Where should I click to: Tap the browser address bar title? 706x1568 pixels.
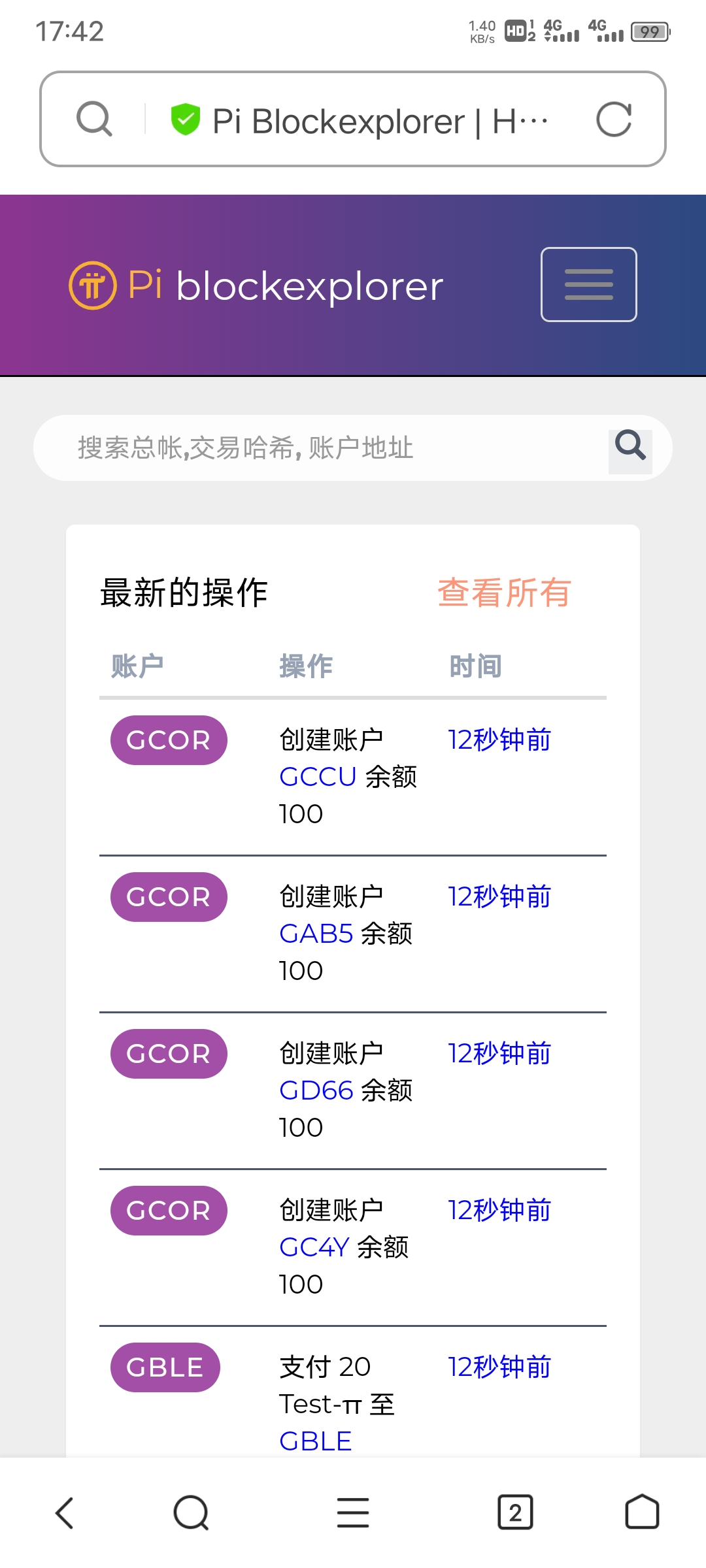point(379,121)
